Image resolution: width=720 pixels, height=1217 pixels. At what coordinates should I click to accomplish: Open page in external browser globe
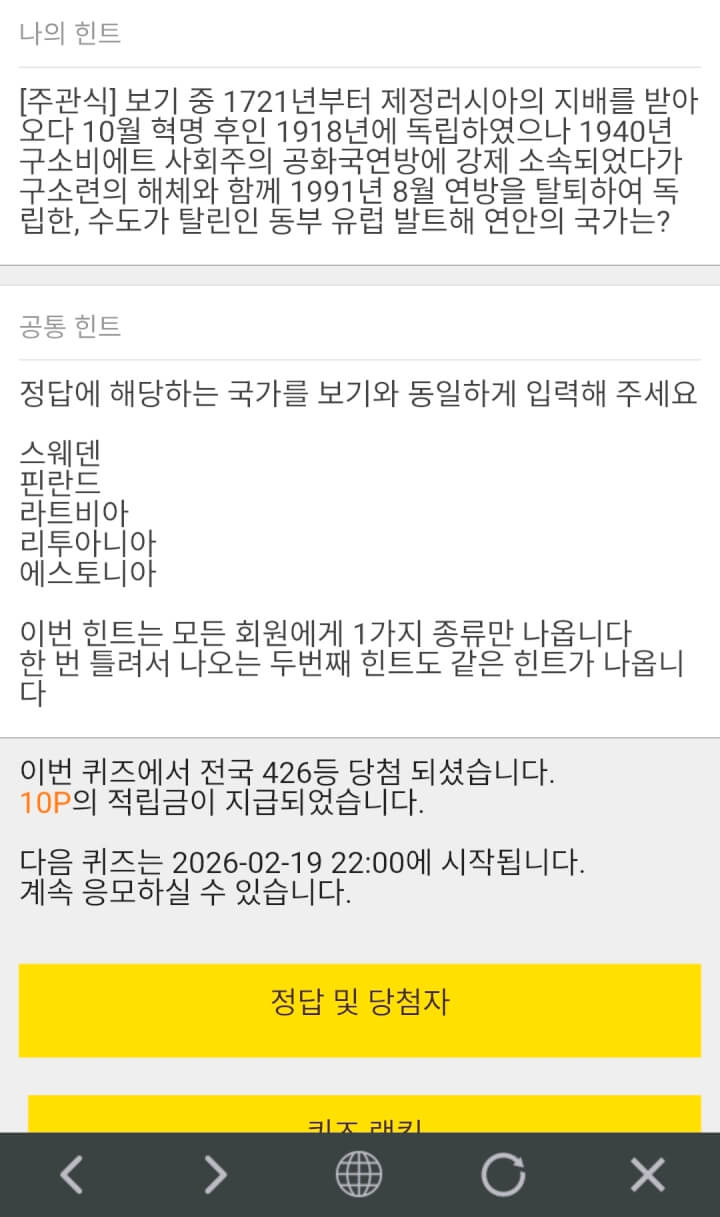pos(359,1175)
